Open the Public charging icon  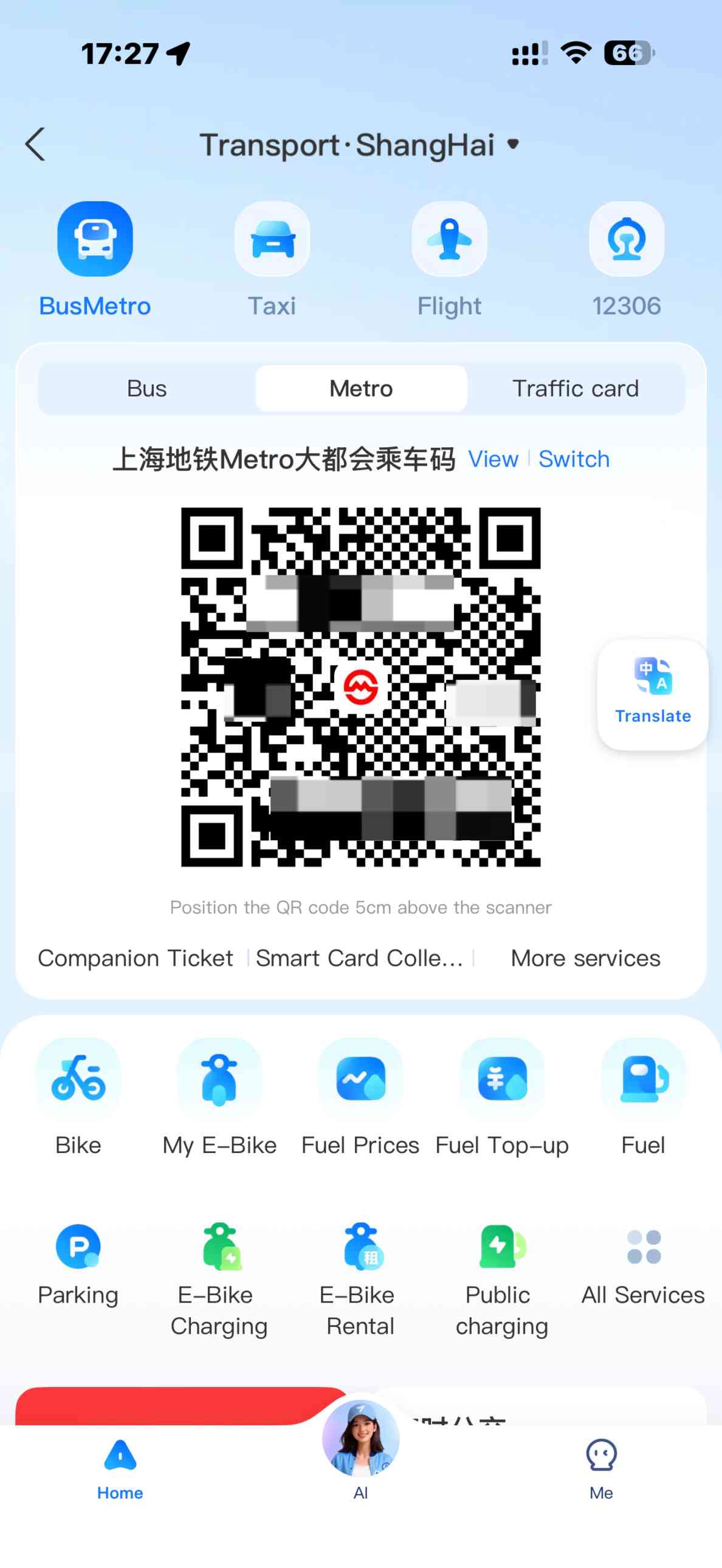501,1247
